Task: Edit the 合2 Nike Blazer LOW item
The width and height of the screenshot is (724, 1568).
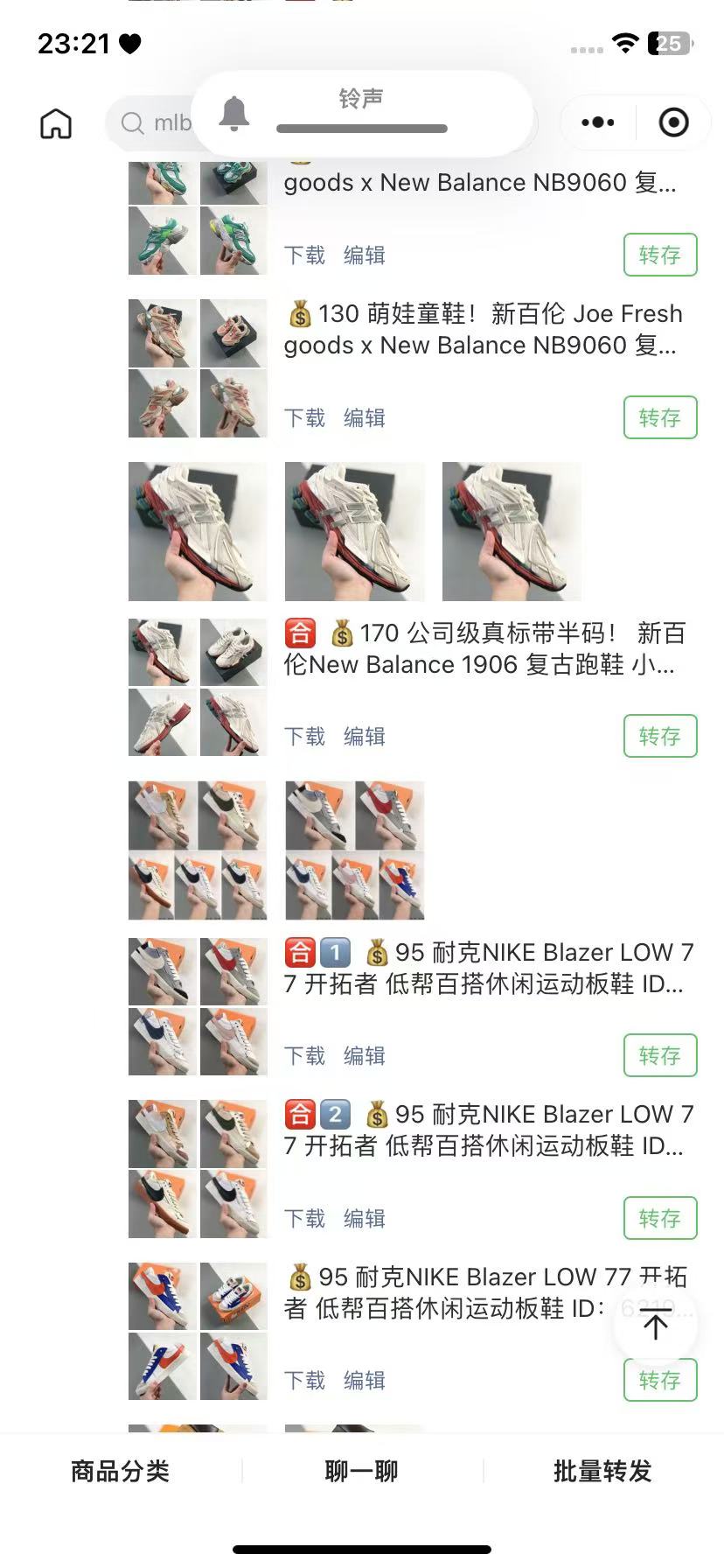Action: point(364,1218)
